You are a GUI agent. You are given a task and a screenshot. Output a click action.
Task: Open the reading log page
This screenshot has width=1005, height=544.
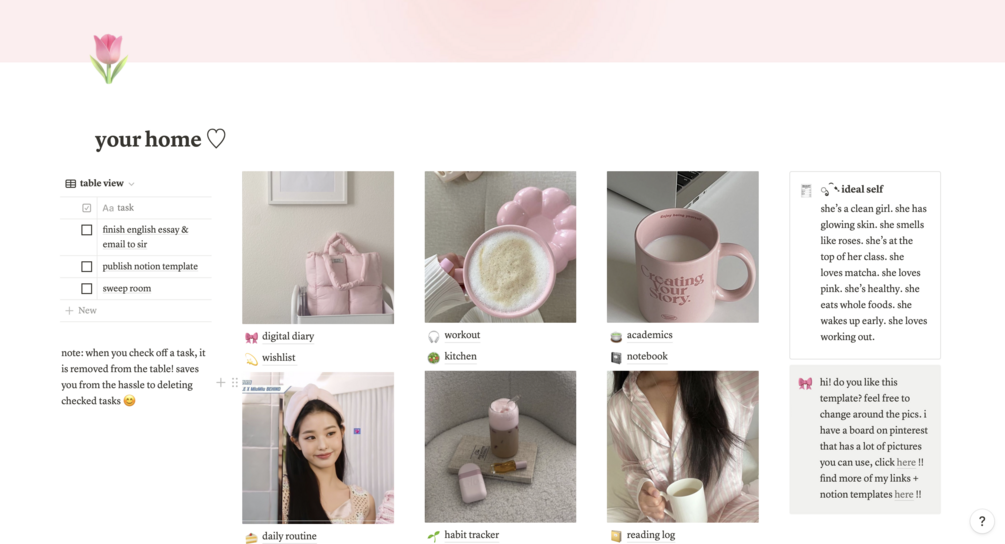point(650,536)
